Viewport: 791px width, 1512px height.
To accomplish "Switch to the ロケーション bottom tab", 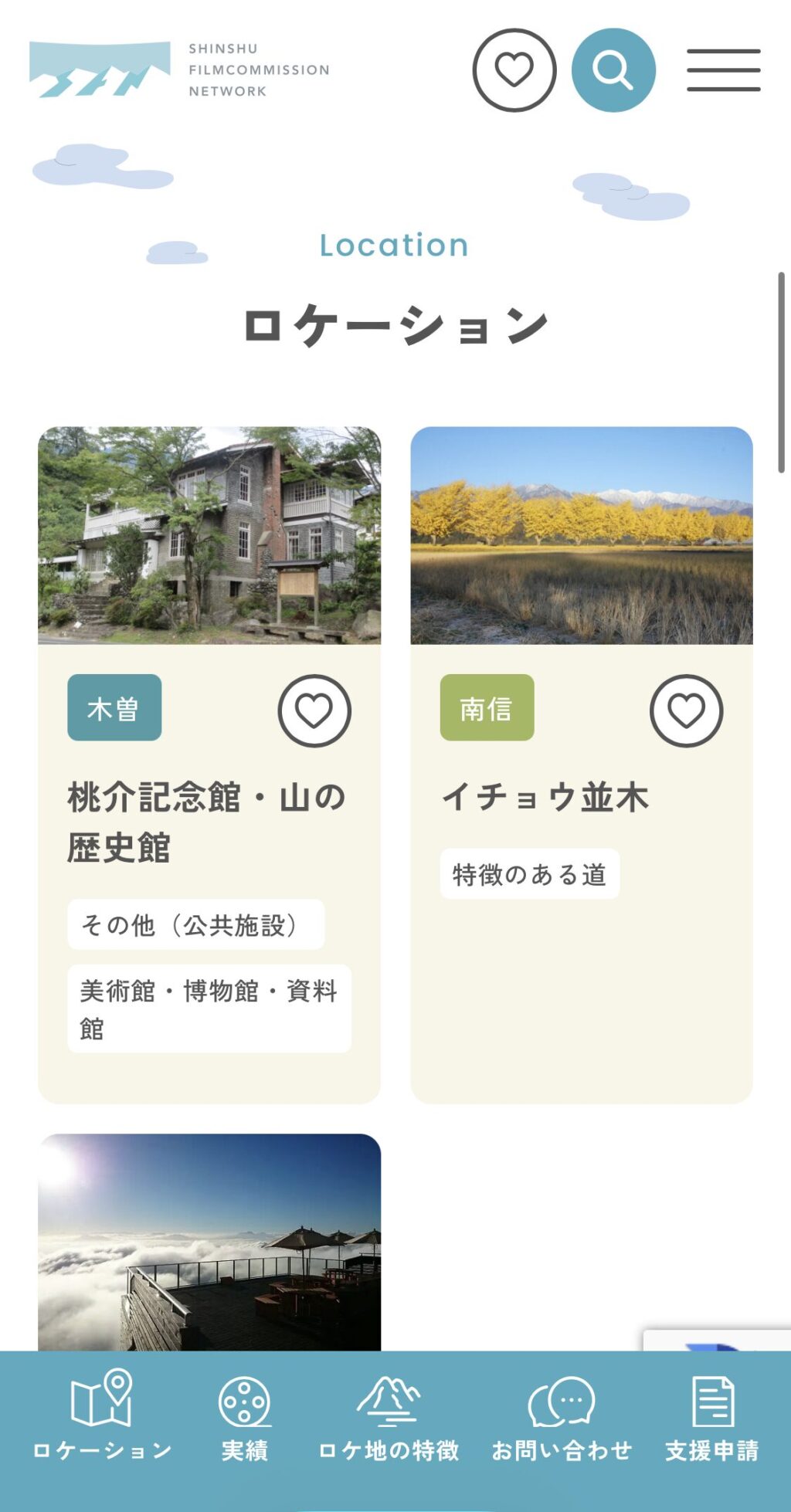I will (x=102, y=1415).
